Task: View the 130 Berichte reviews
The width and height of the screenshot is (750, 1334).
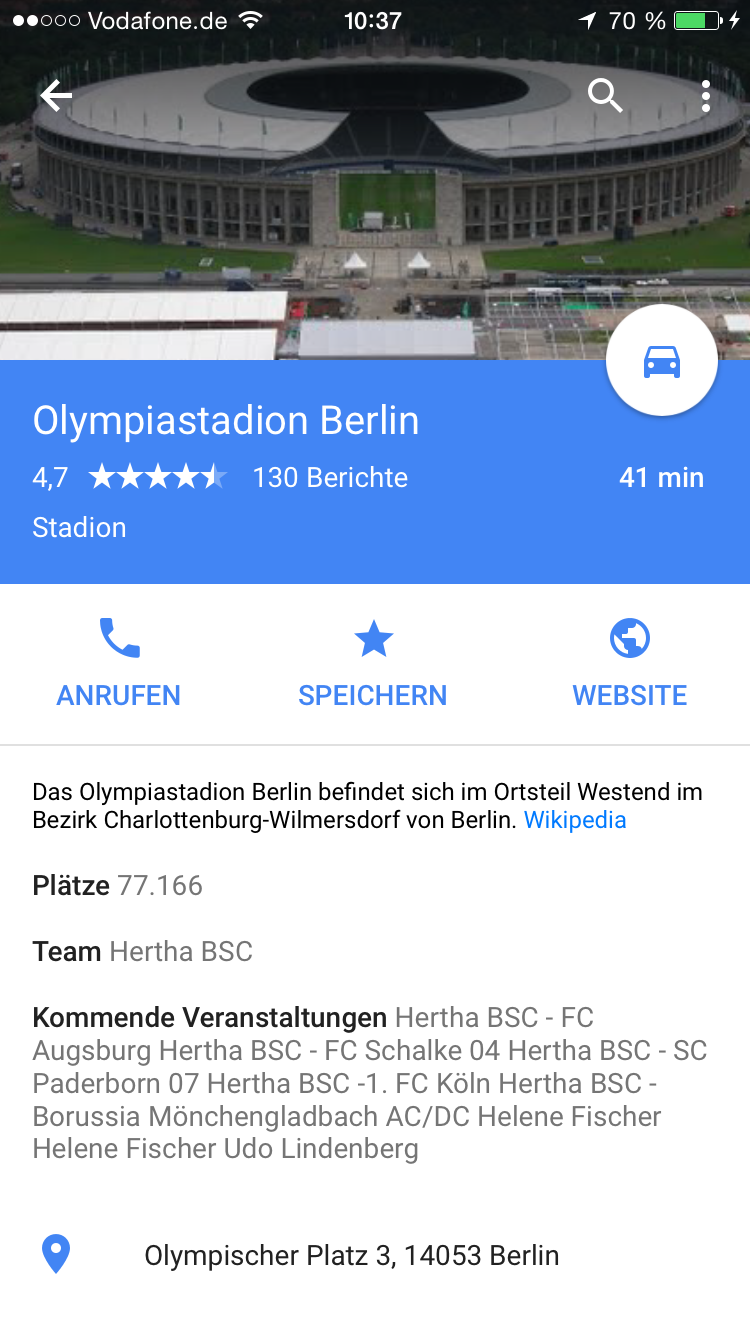Action: tap(330, 478)
